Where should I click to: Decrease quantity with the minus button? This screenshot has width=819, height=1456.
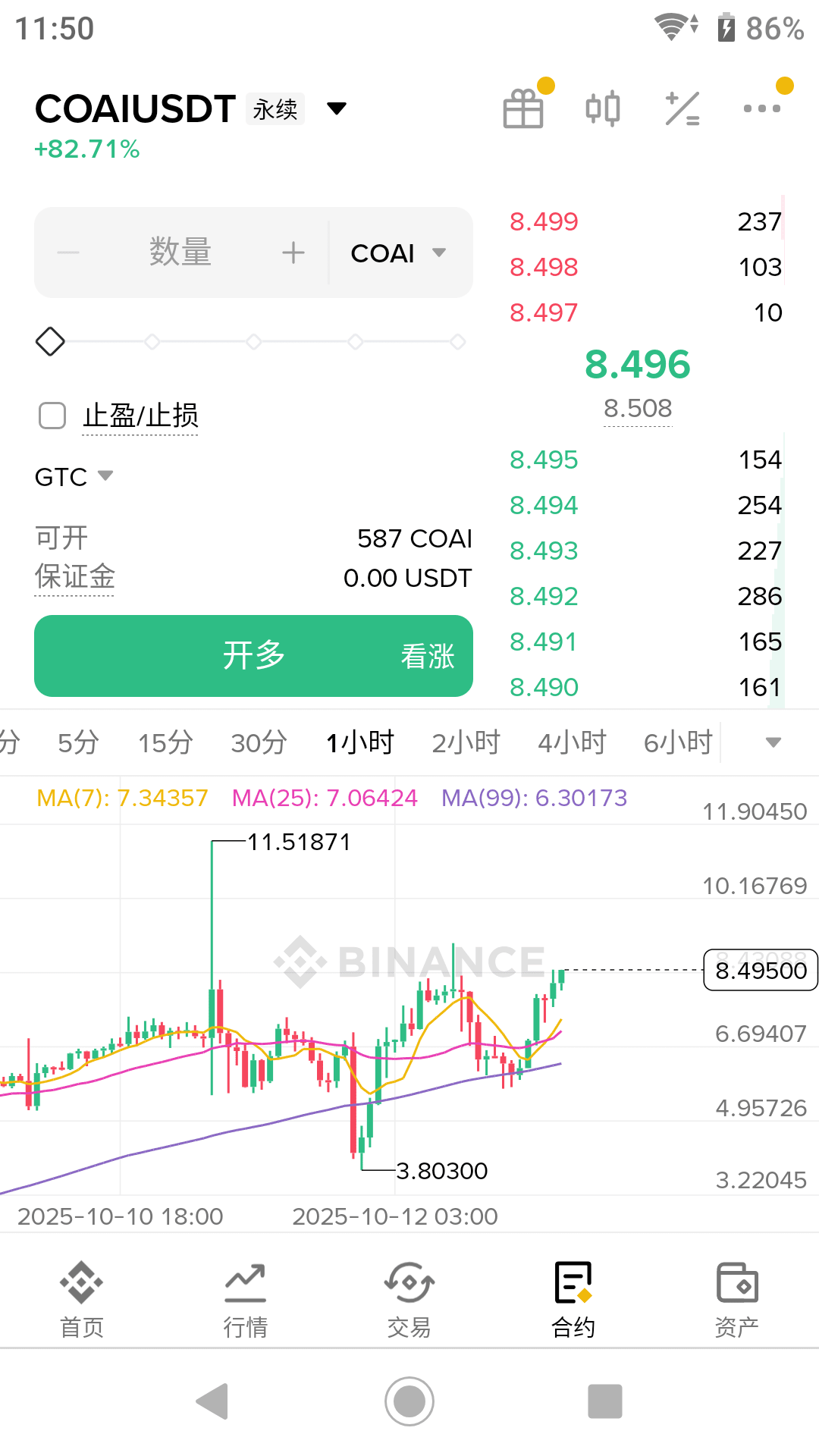pyautogui.click(x=68, y=253)
